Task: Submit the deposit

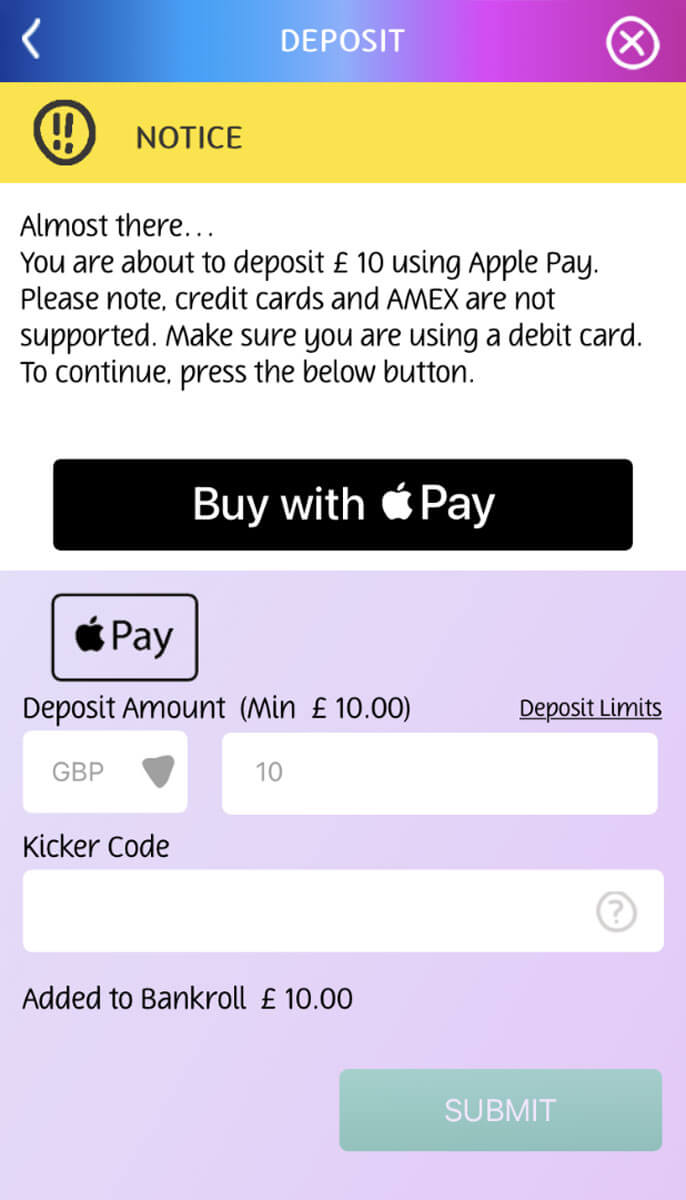Action: [500, 1110]
